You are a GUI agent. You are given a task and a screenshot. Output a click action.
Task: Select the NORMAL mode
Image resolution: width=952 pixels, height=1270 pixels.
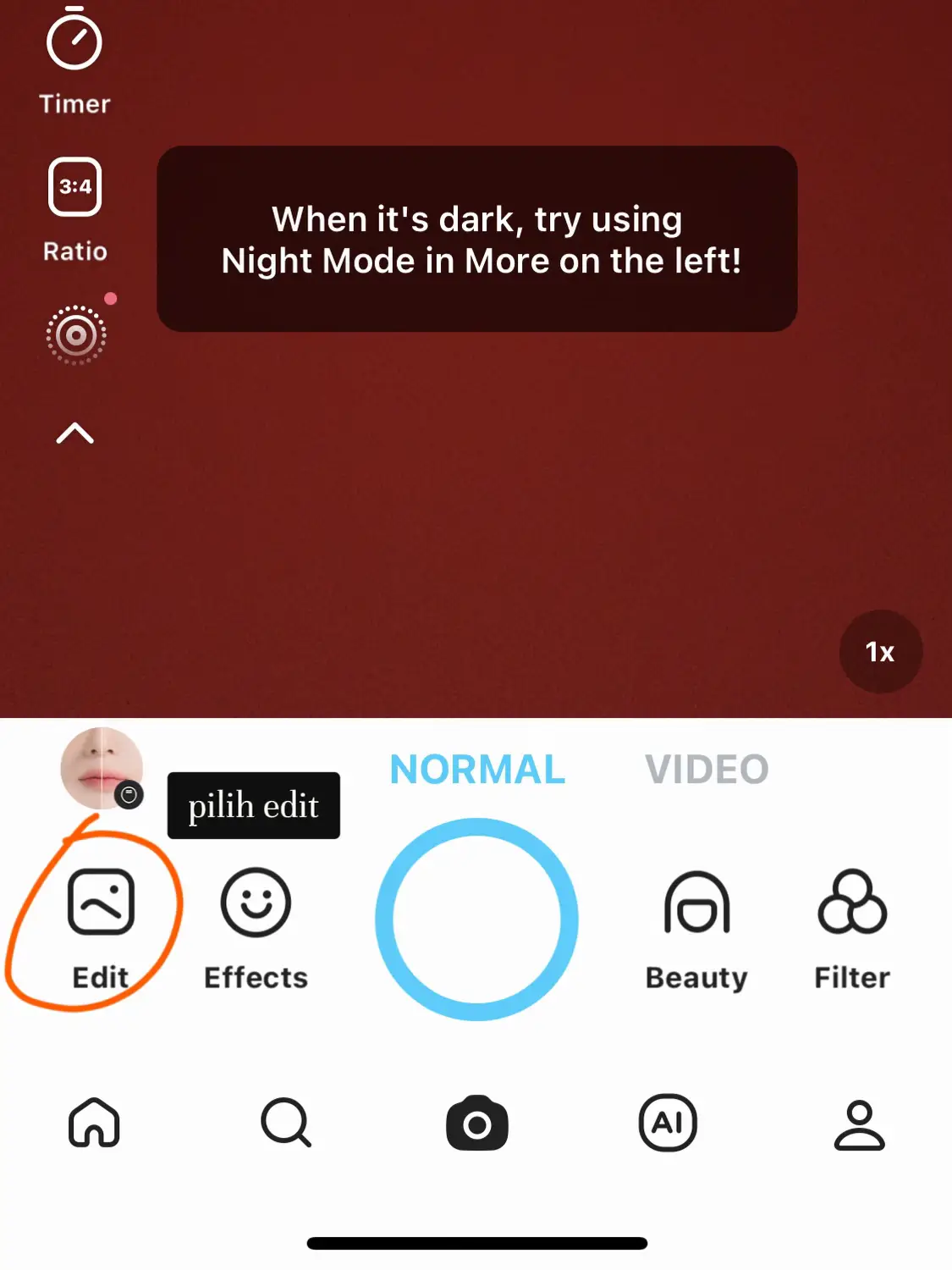477,770
